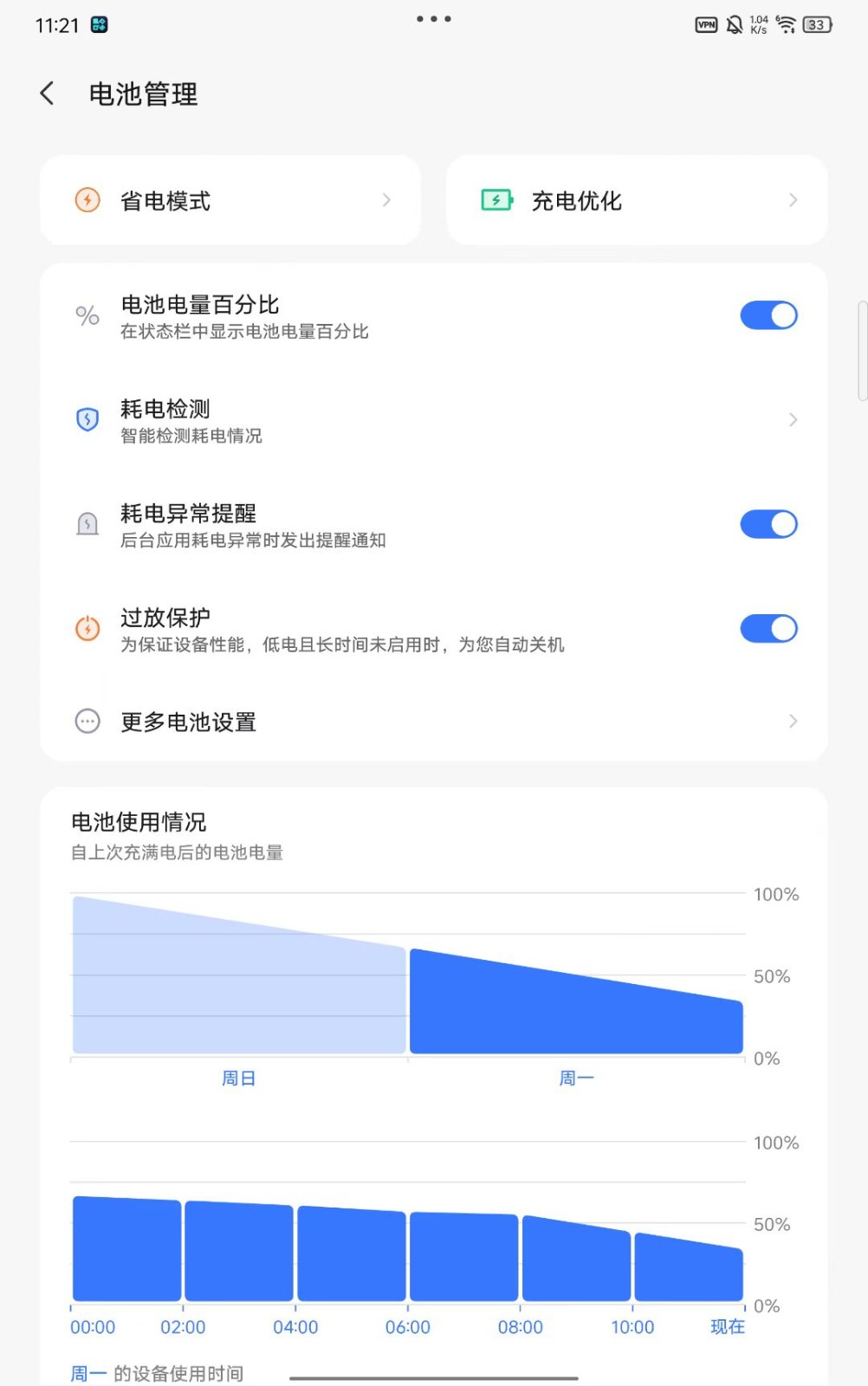Disable 耗电异常提醒 switch

point(768,524)
